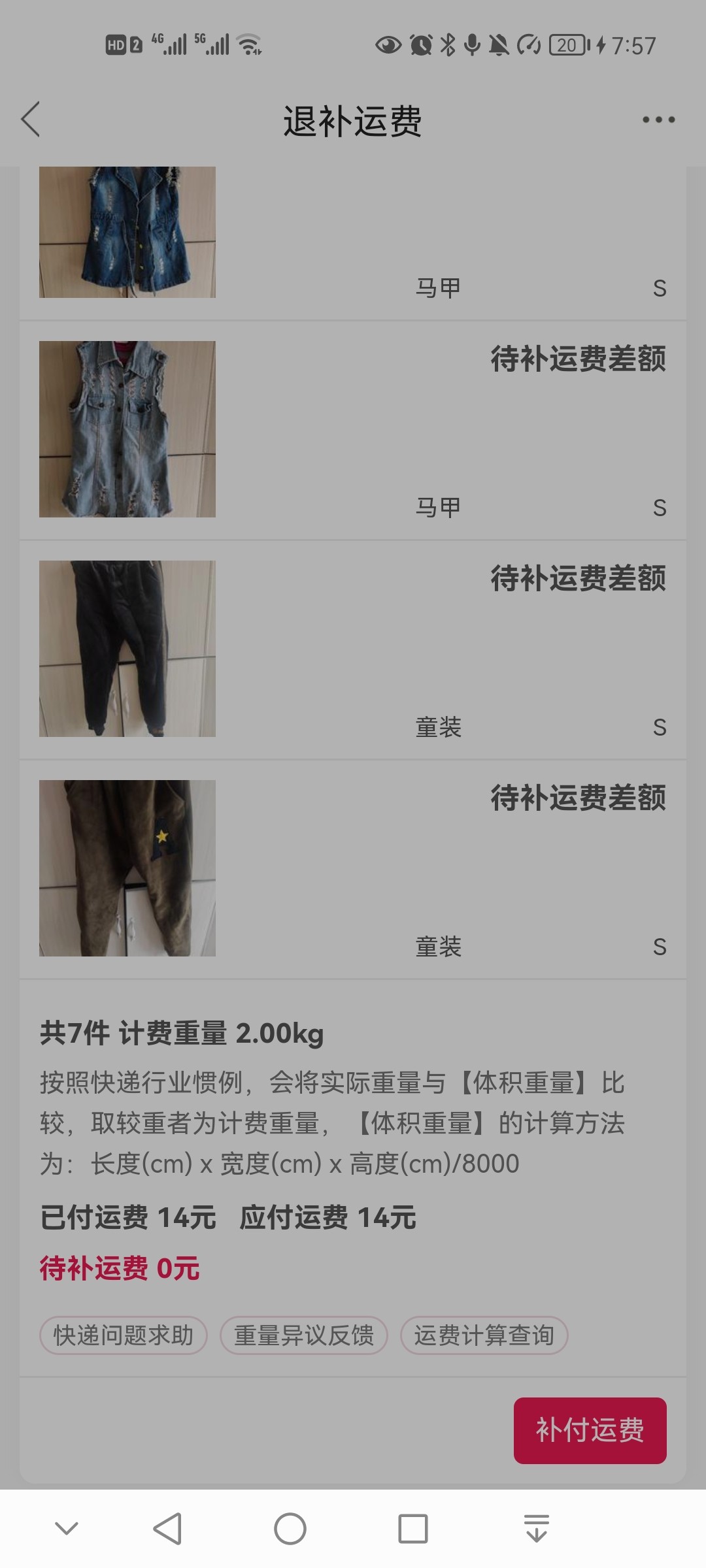The height and width of the screenshot is (1568, 706).
Task: View the brown pants 童装 item photo
Action: (127, 868)
